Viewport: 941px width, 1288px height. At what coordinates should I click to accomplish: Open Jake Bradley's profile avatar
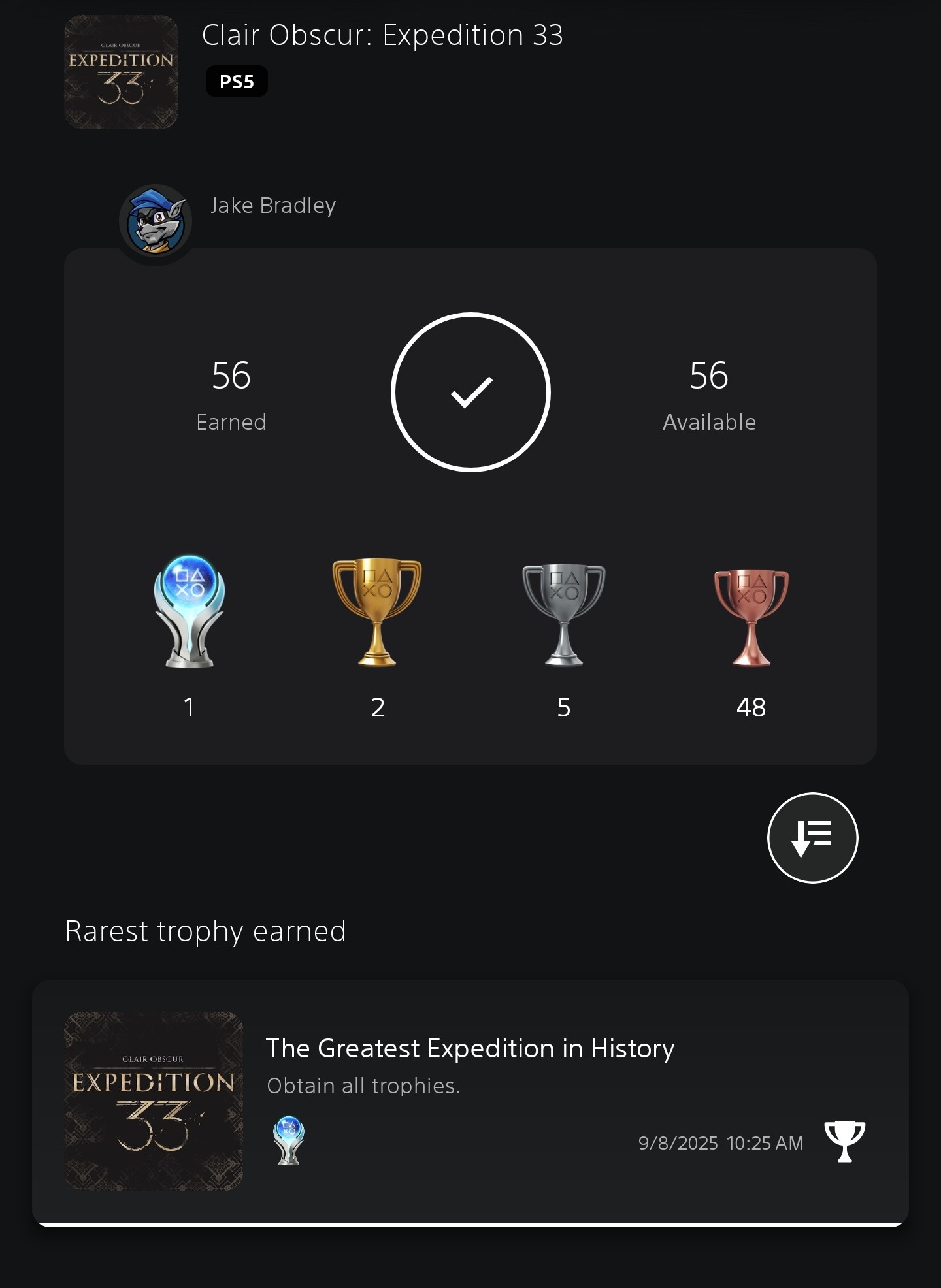(156, 223)
